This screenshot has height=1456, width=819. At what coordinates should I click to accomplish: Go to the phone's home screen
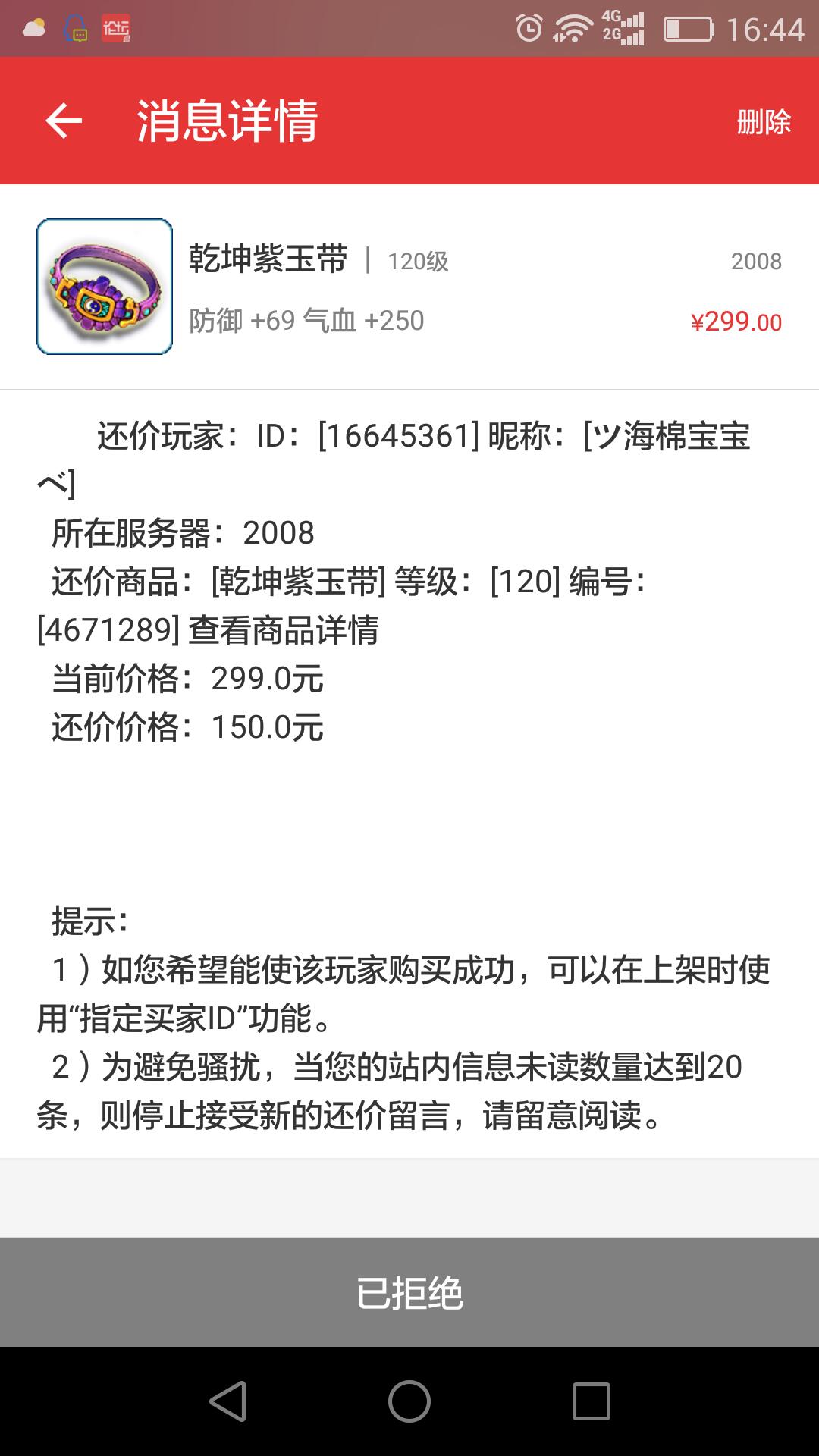pos(409,1401)
